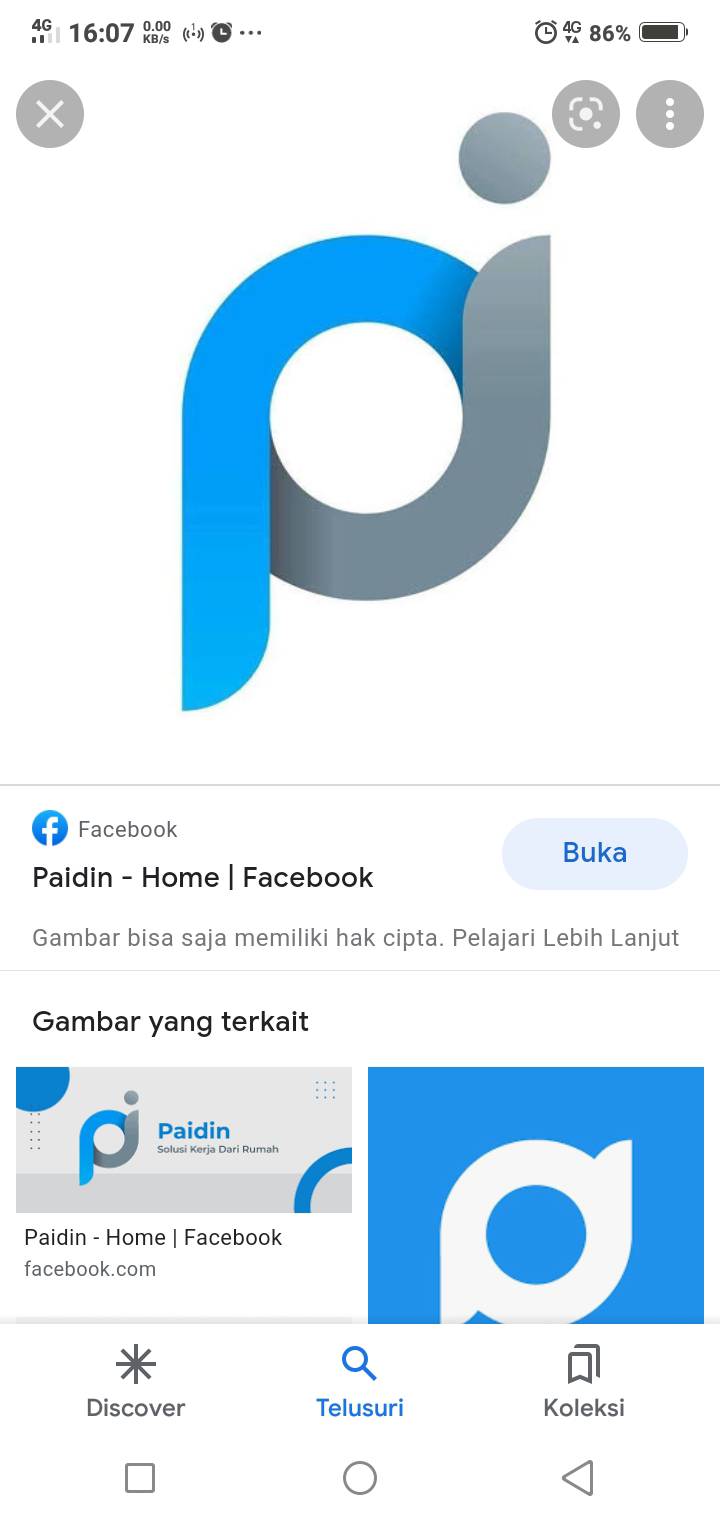Open the blue-background related logo image

click(x=536, y=1195)
